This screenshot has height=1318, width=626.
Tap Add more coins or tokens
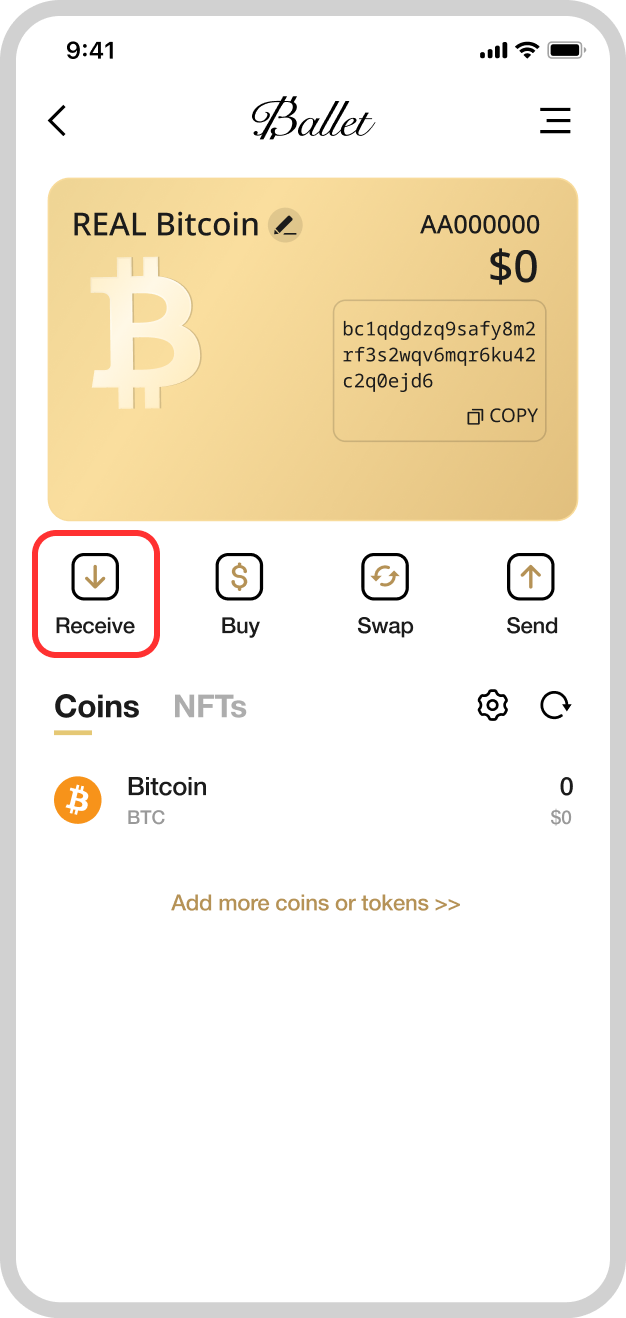pos(315,903)
